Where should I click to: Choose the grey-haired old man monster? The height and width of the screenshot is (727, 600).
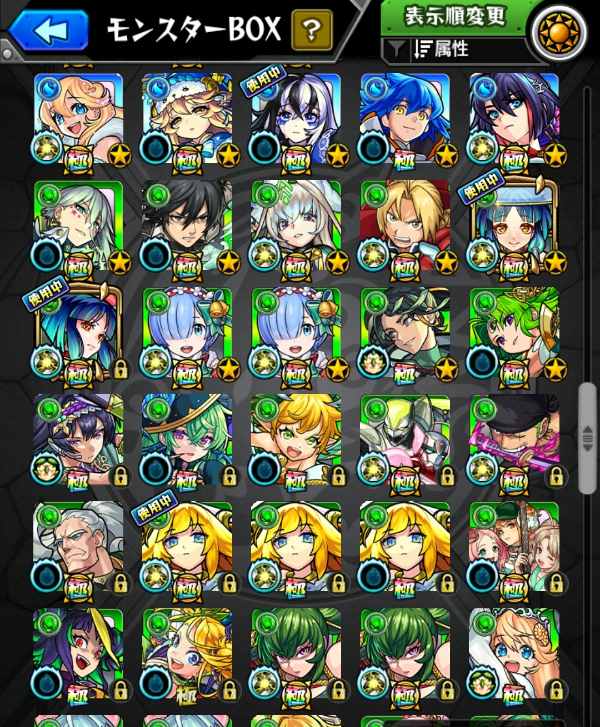point(78,550)
